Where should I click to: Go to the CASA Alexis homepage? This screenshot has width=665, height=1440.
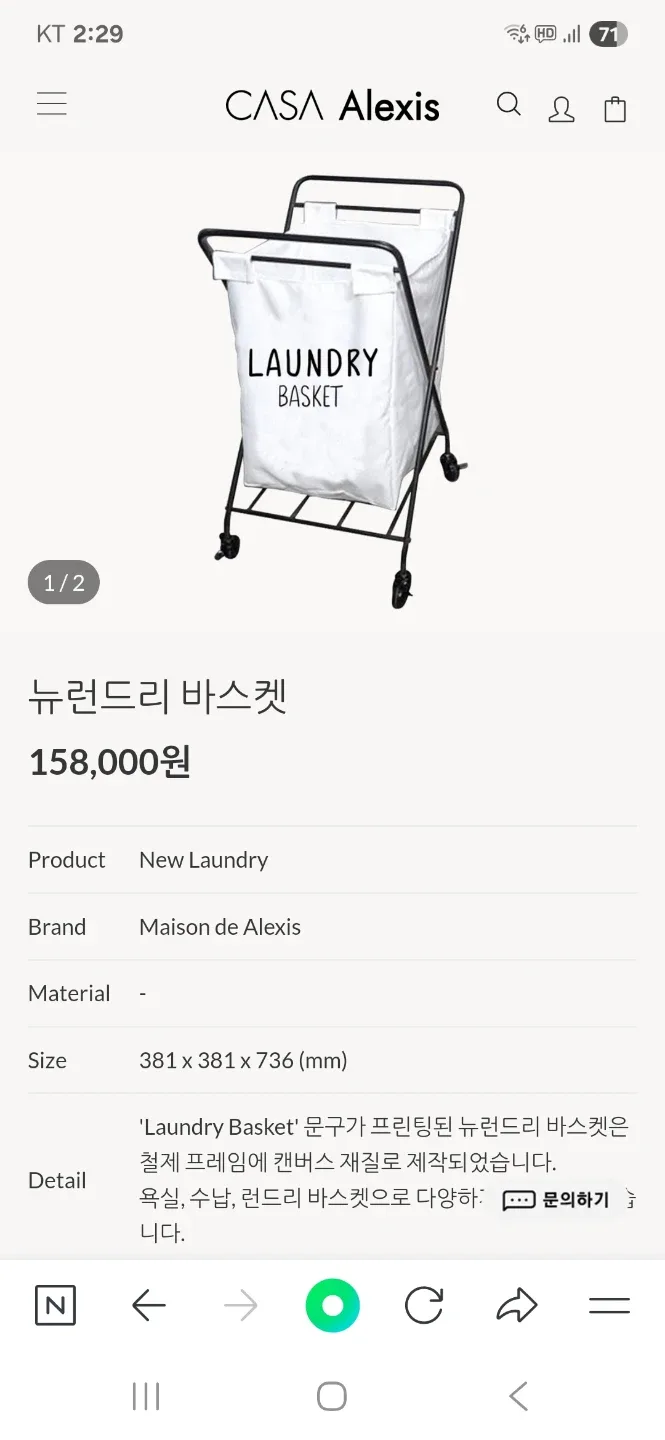tap(332, 106)
